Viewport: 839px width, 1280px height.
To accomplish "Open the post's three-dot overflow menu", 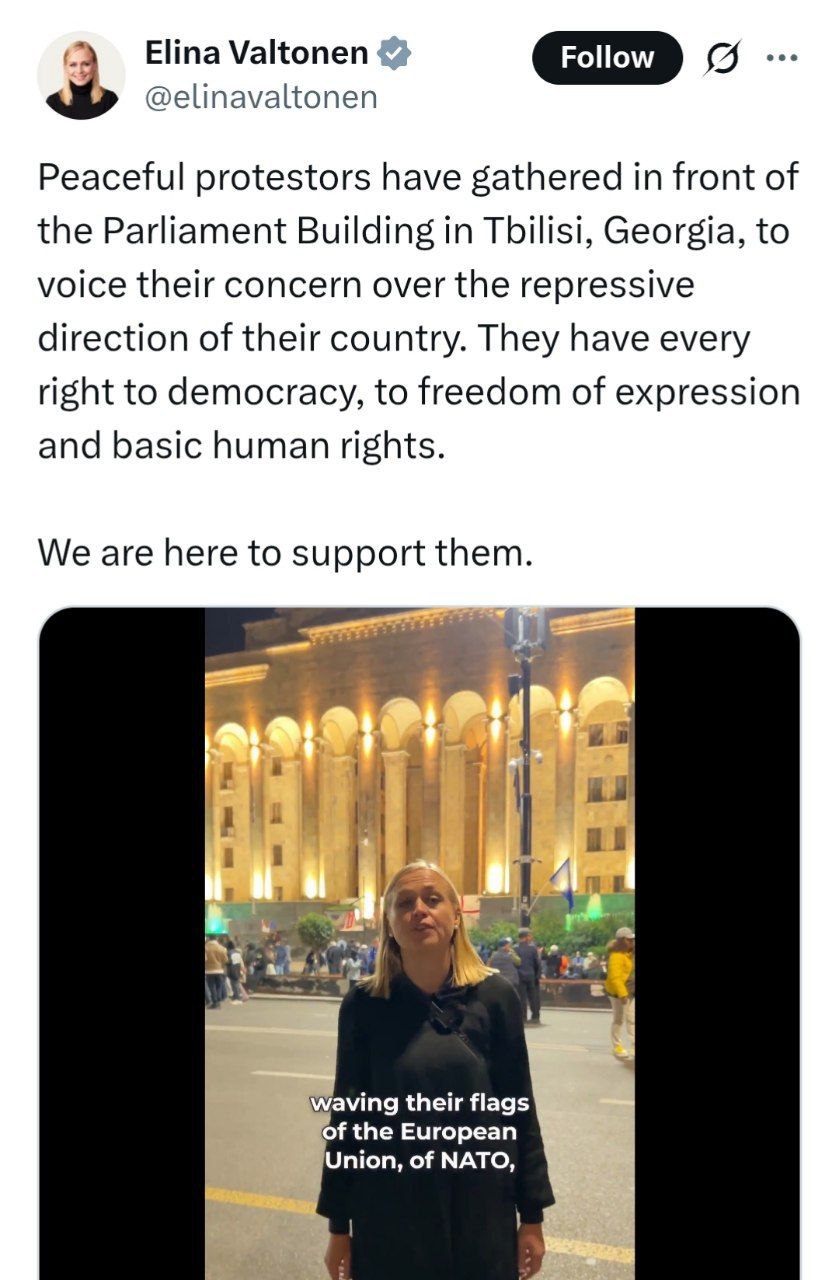I will pyautogui.click(x=781, y=58).
